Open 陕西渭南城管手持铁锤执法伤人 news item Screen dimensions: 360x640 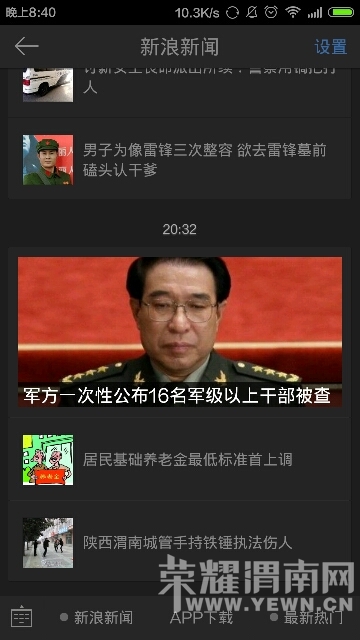[x=180, y=542]
